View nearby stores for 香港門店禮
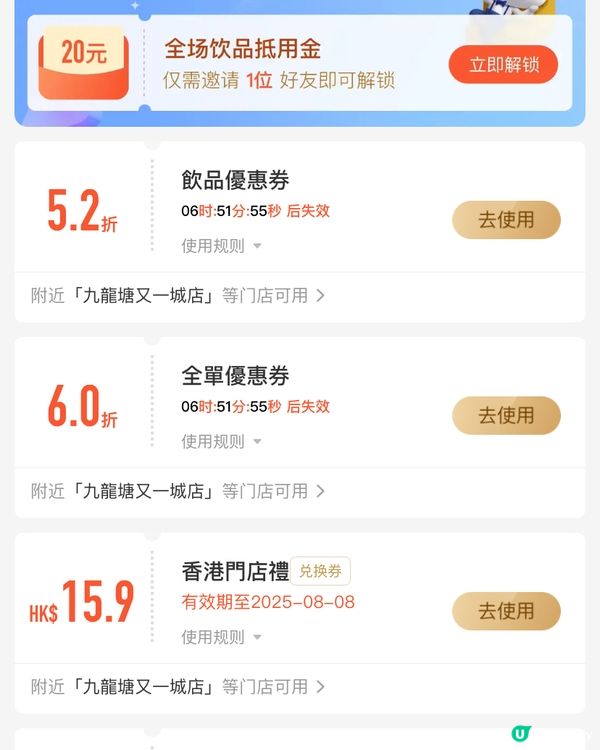Viewport: 600px width, 750px height. [178, 687]
